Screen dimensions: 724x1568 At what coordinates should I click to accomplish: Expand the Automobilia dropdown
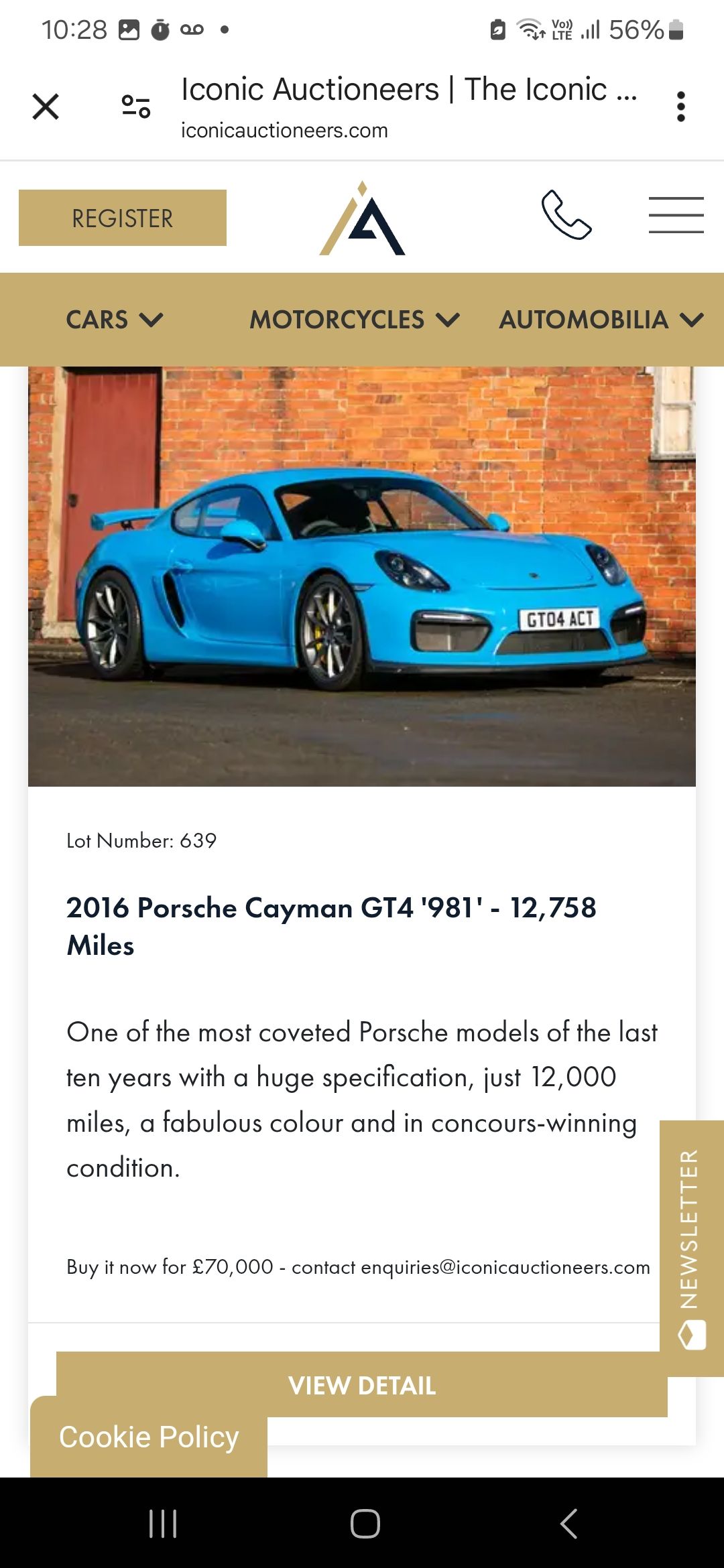click(x=601, y=320)
